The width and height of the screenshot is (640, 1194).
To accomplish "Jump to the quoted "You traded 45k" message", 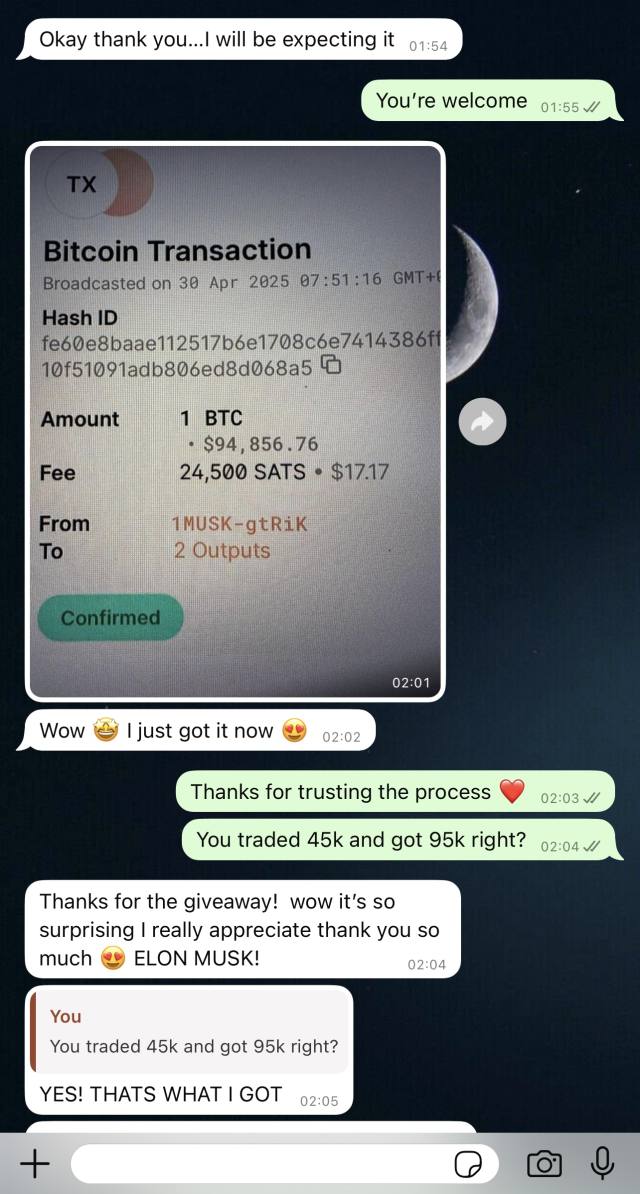I will (x=189, y=1032).
